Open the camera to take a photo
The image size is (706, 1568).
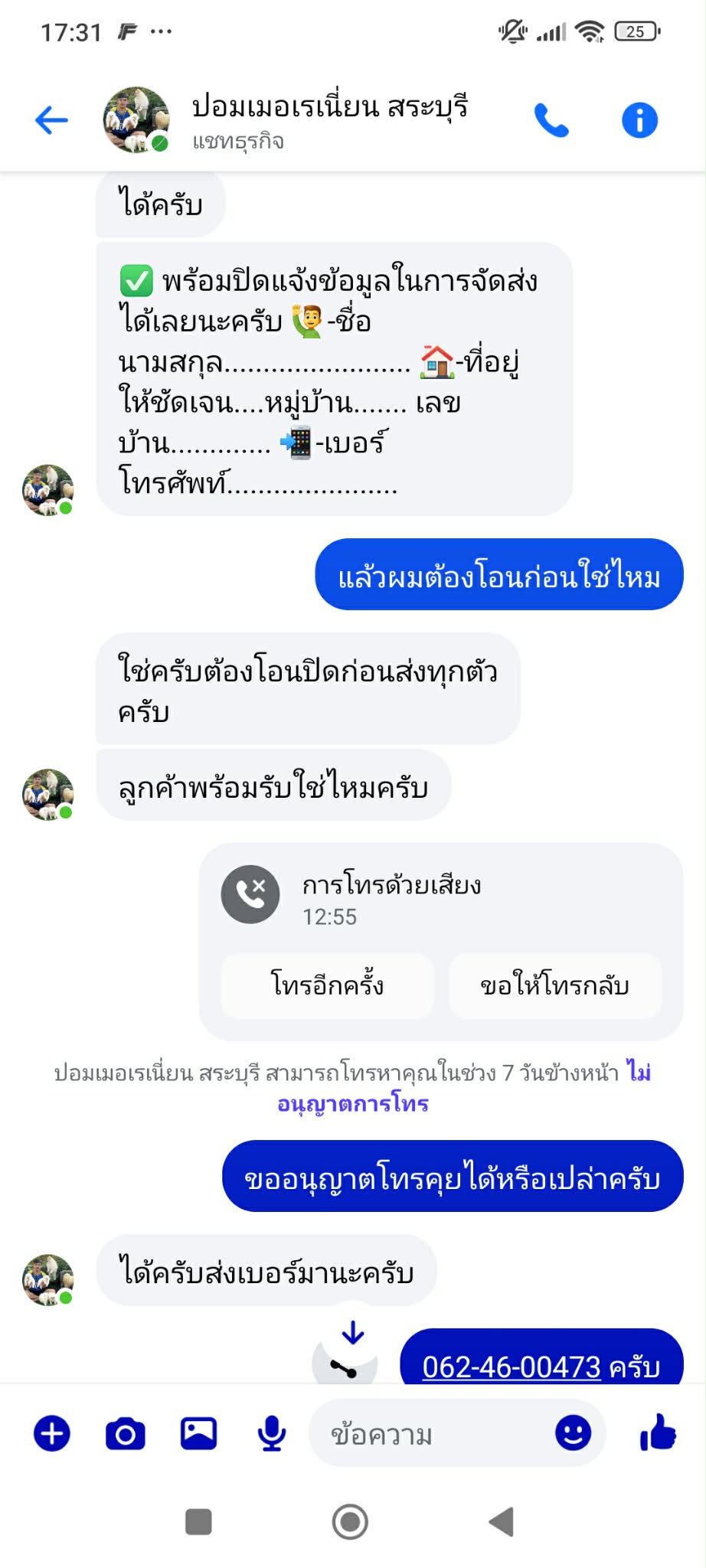(126, 1433)
